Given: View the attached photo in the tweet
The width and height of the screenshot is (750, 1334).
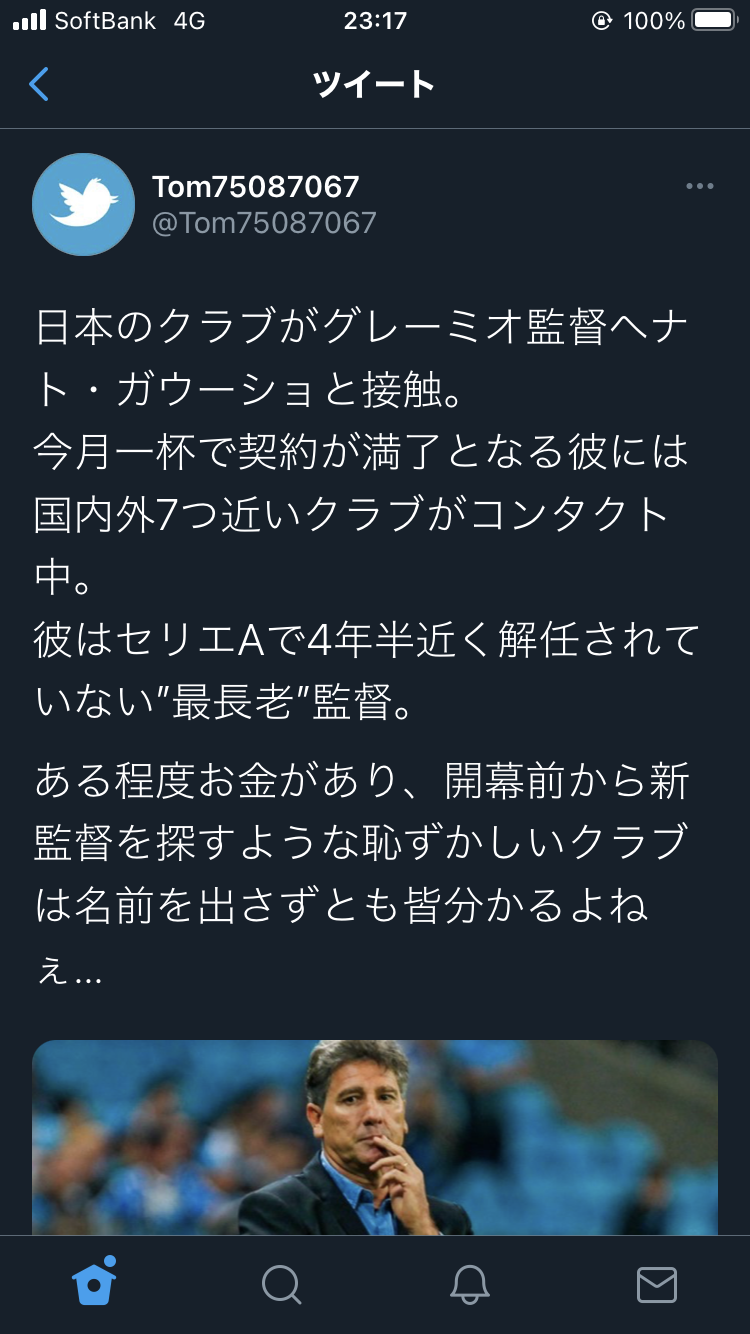Looking at the screenshot, I should click(x=374, y=1138).
